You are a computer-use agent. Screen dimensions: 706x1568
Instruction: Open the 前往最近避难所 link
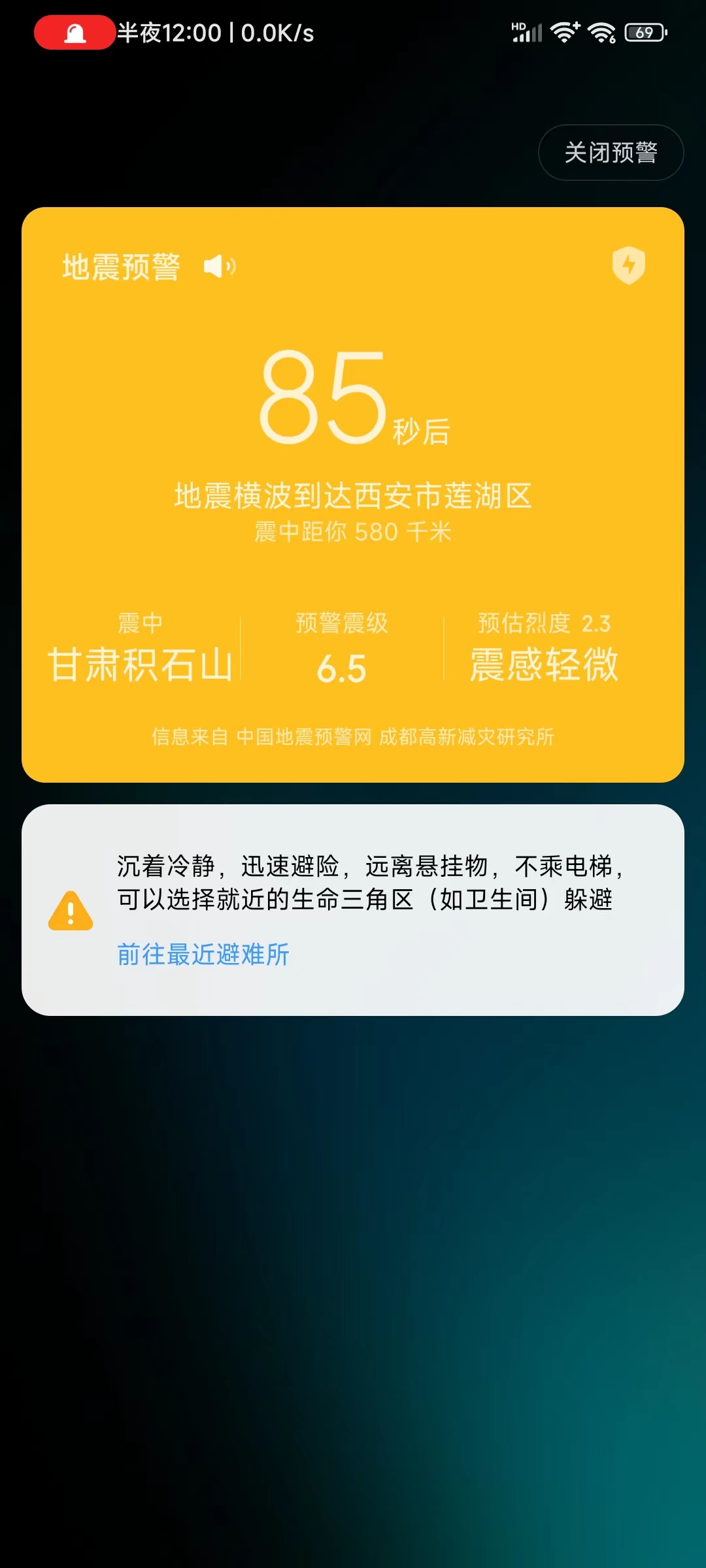coord(203,955)
